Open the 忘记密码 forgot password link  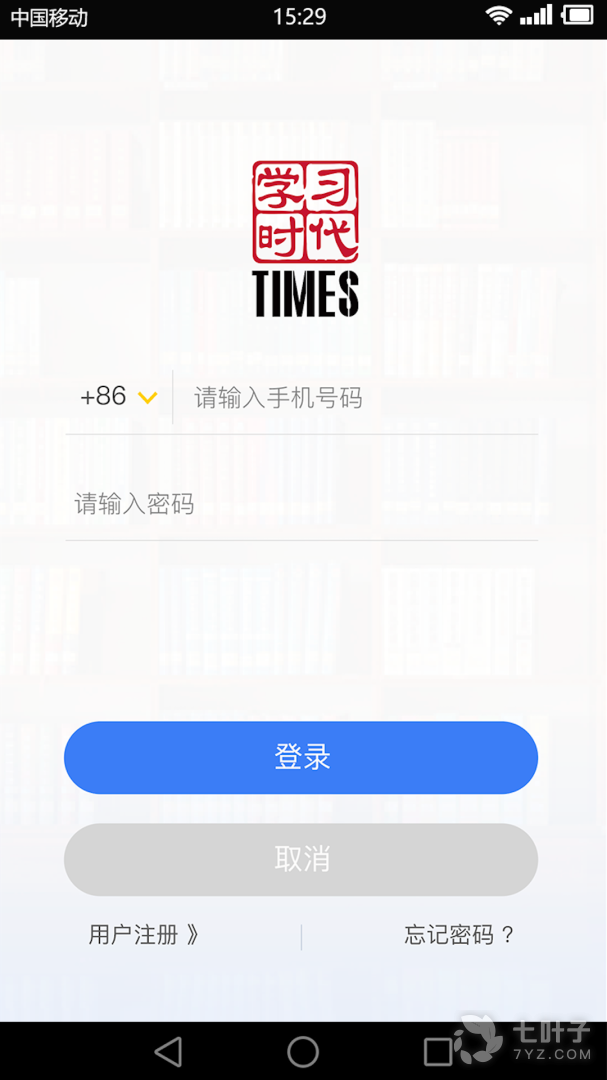[459, 935]
